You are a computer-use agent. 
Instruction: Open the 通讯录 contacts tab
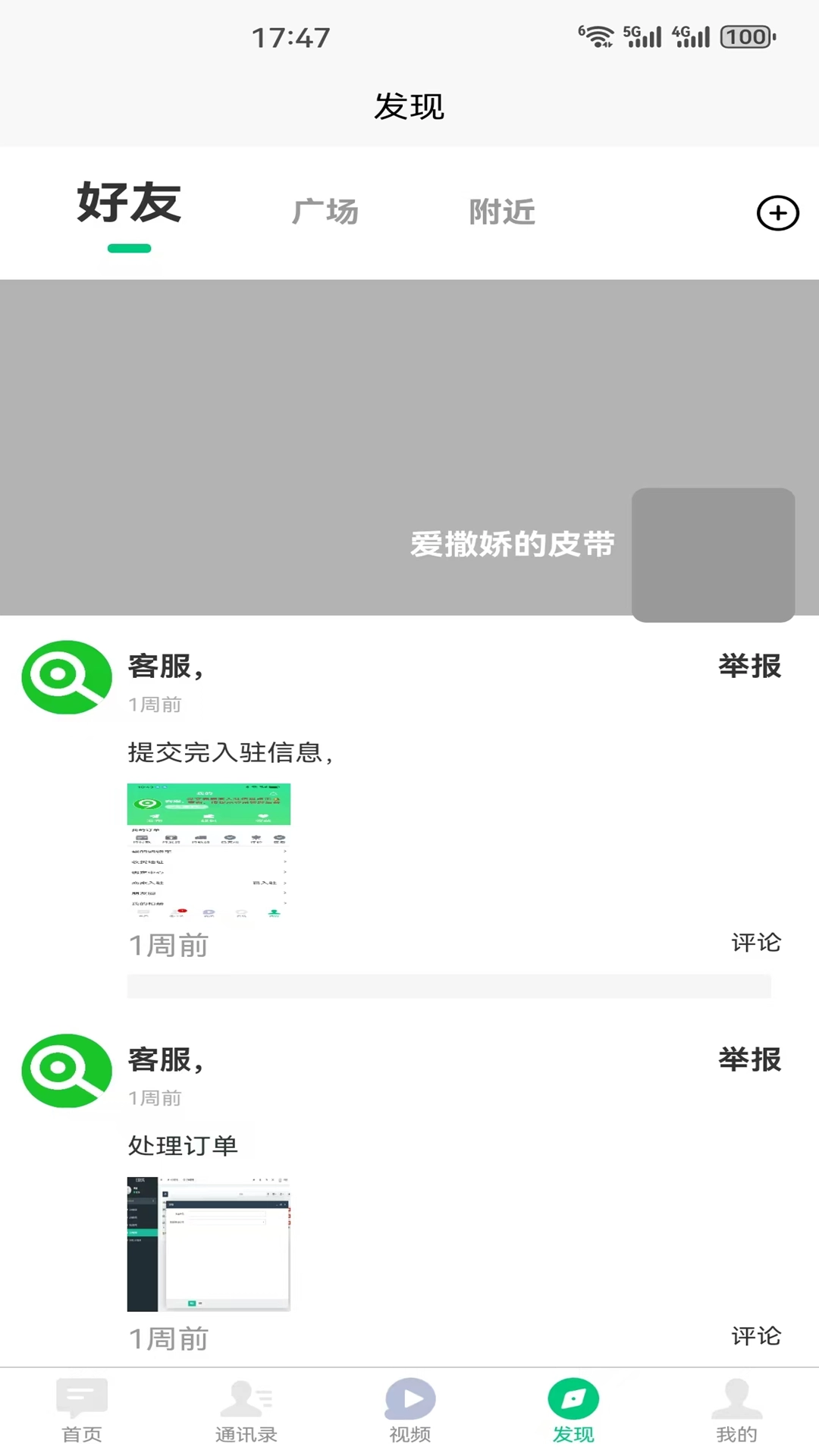coord(246,1410)
